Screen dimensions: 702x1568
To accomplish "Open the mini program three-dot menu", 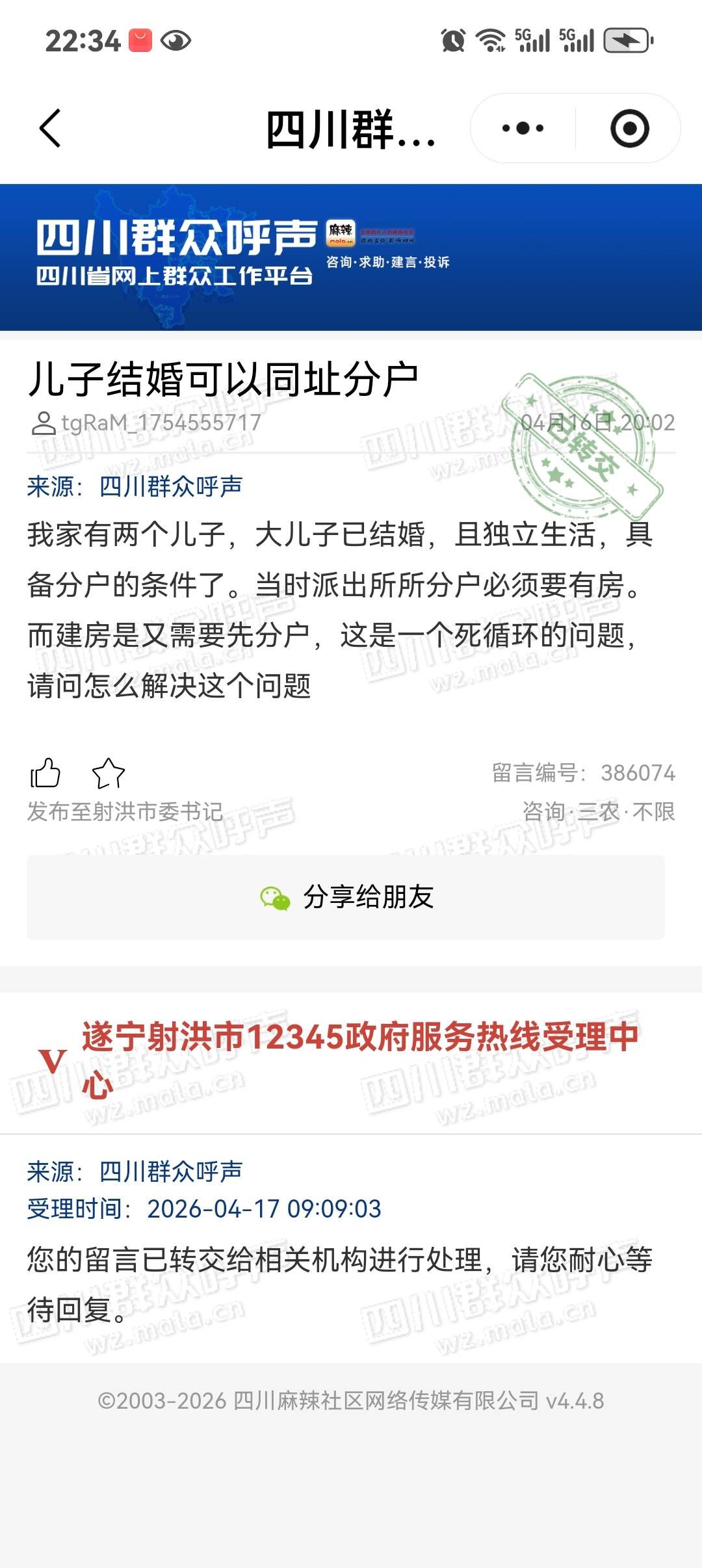I will point(523,128).
